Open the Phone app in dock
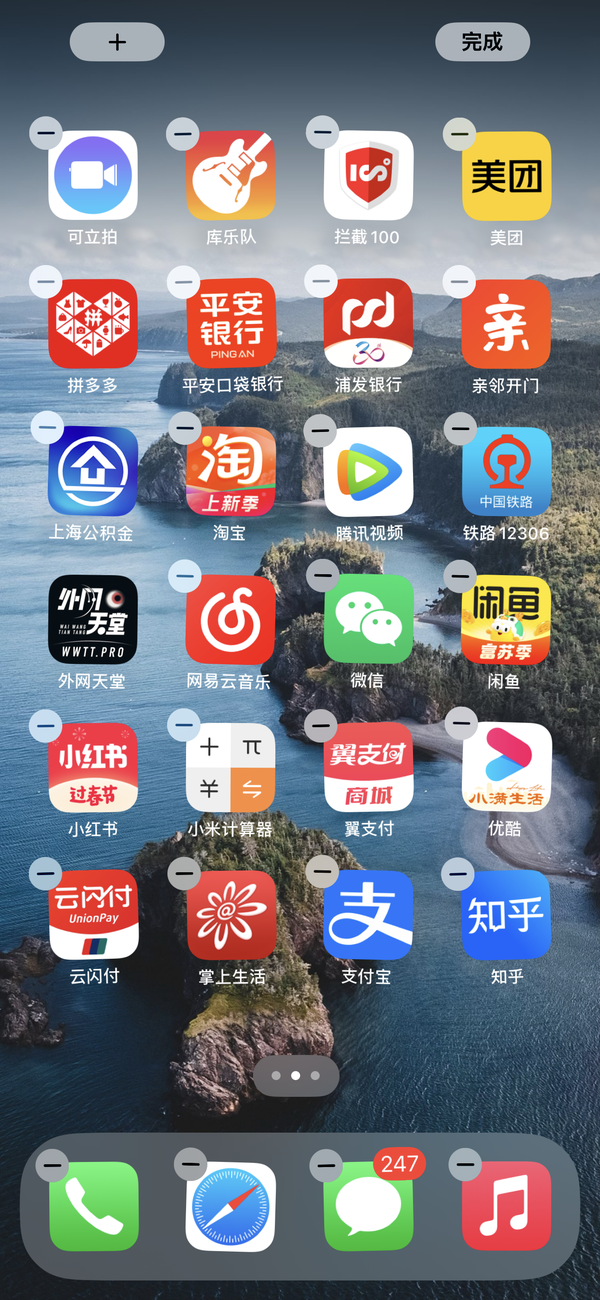Screen dimensions: 600x1300 point(94,1206)
